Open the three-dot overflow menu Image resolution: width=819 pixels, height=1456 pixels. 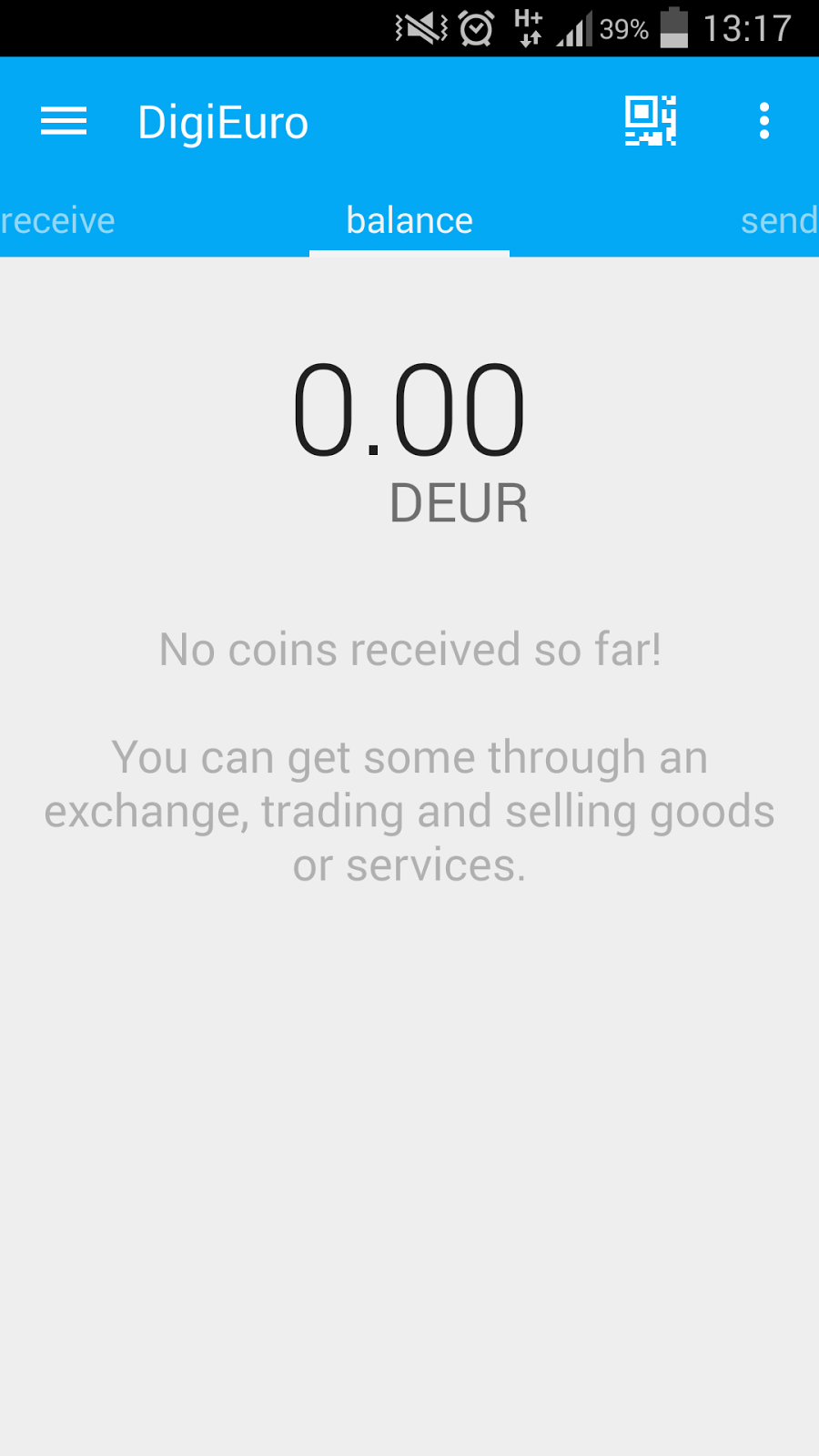point(764,121)
